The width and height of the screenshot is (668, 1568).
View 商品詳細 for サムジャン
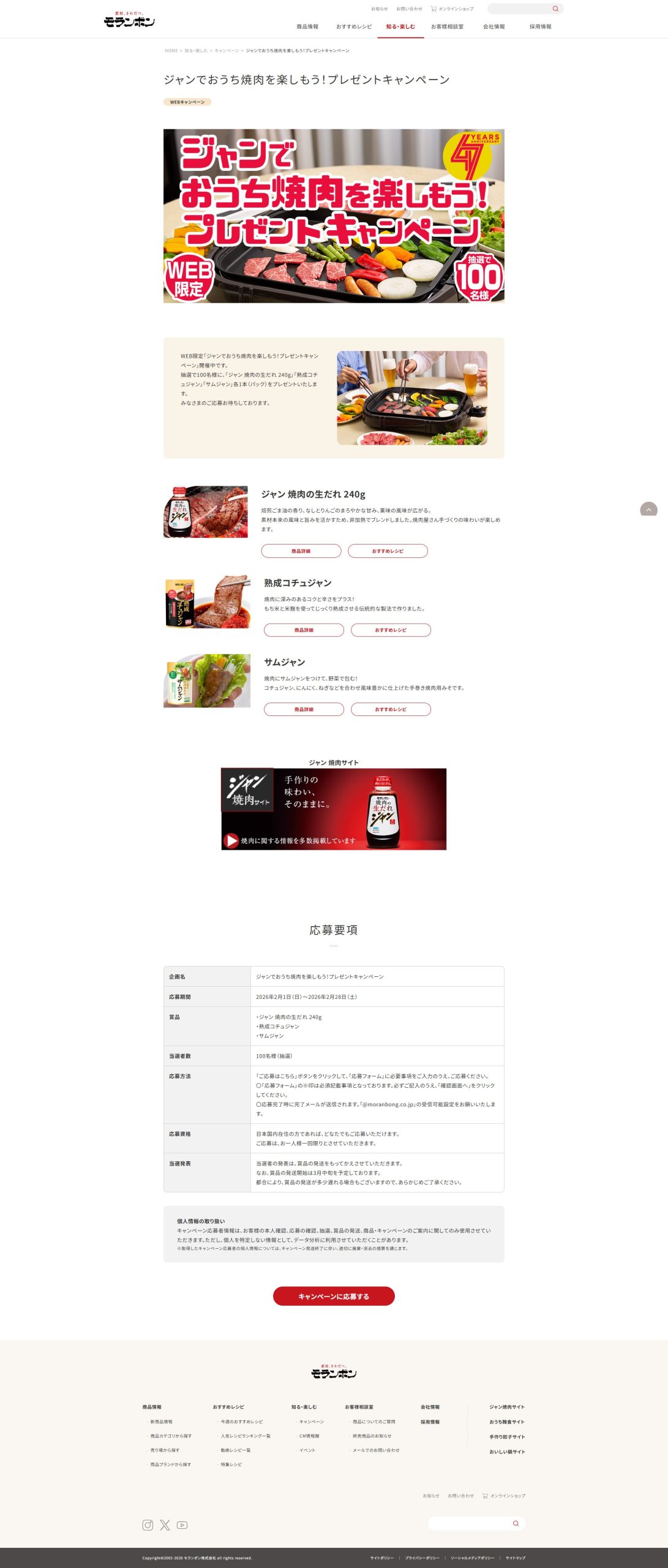304,709
